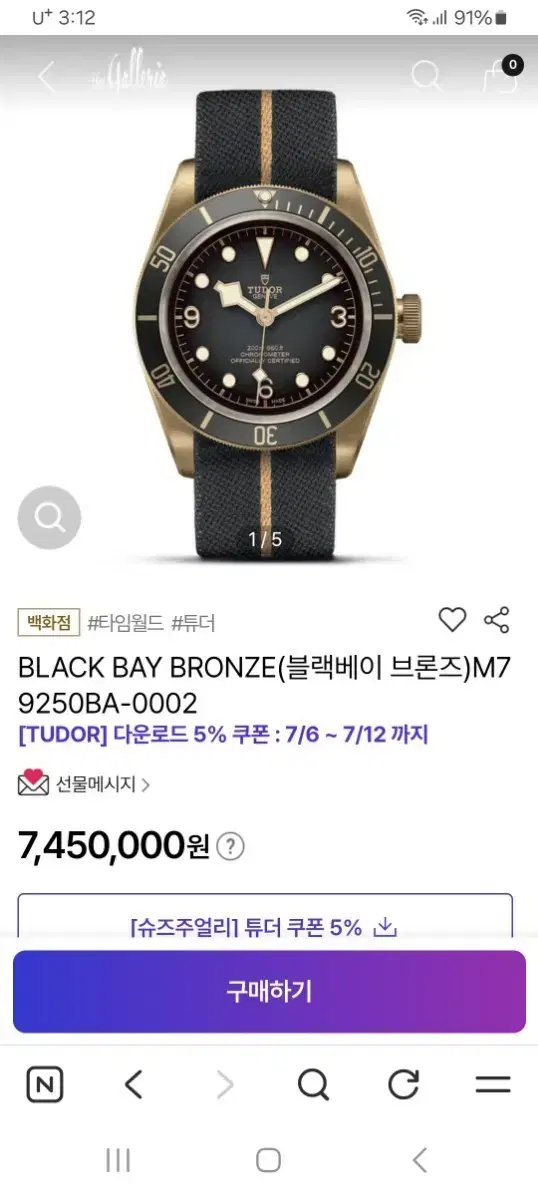Screen dimensions: 538x1200
Task: Show price info via the question mark
Action: (x=230, y=847)
